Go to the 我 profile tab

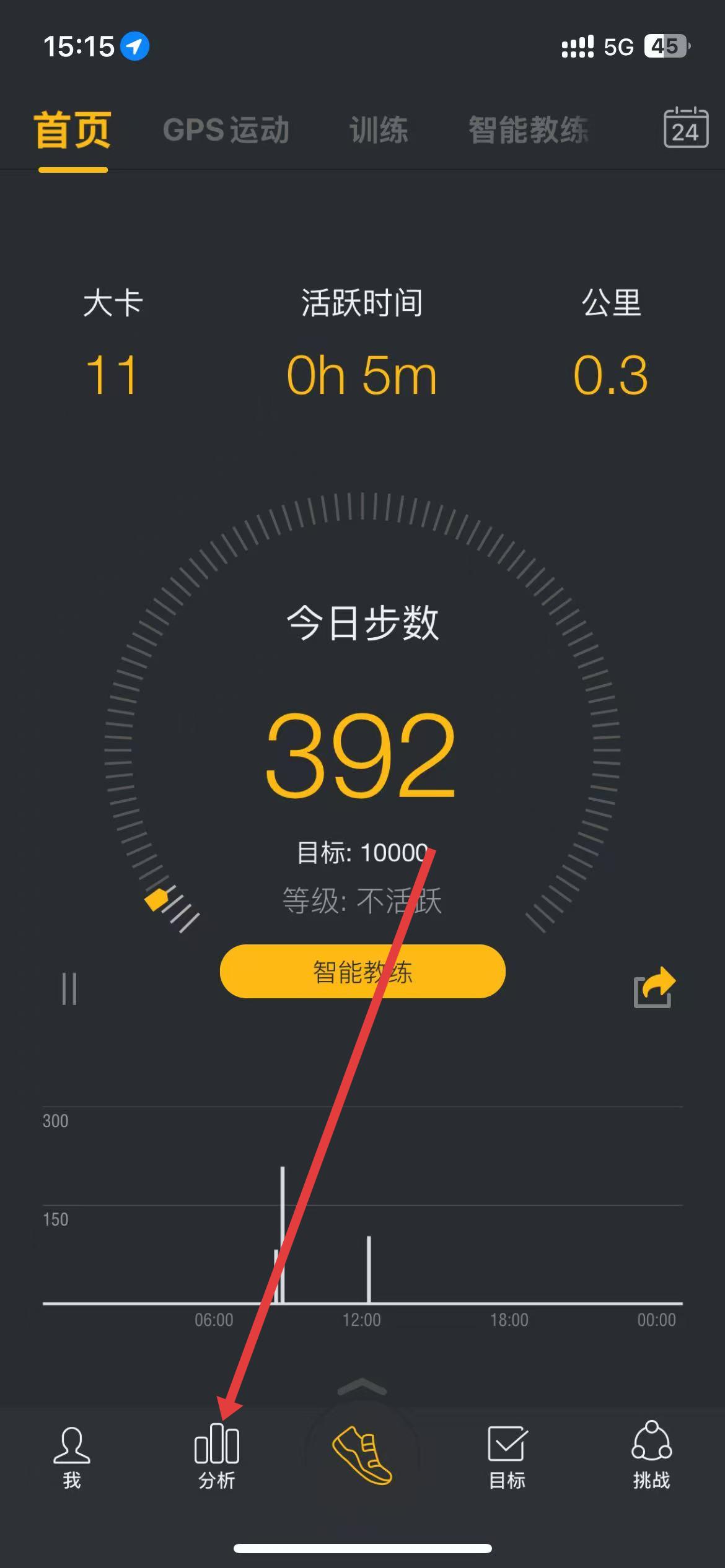pos(72,1458)
